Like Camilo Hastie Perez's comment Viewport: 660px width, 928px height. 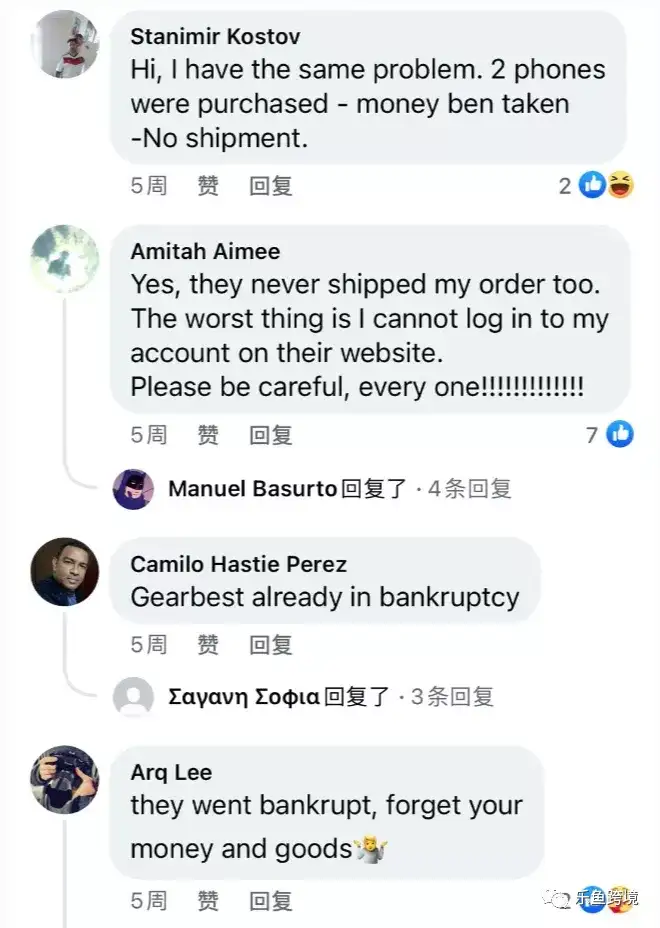pyautogui.click(x=208, y=645)
